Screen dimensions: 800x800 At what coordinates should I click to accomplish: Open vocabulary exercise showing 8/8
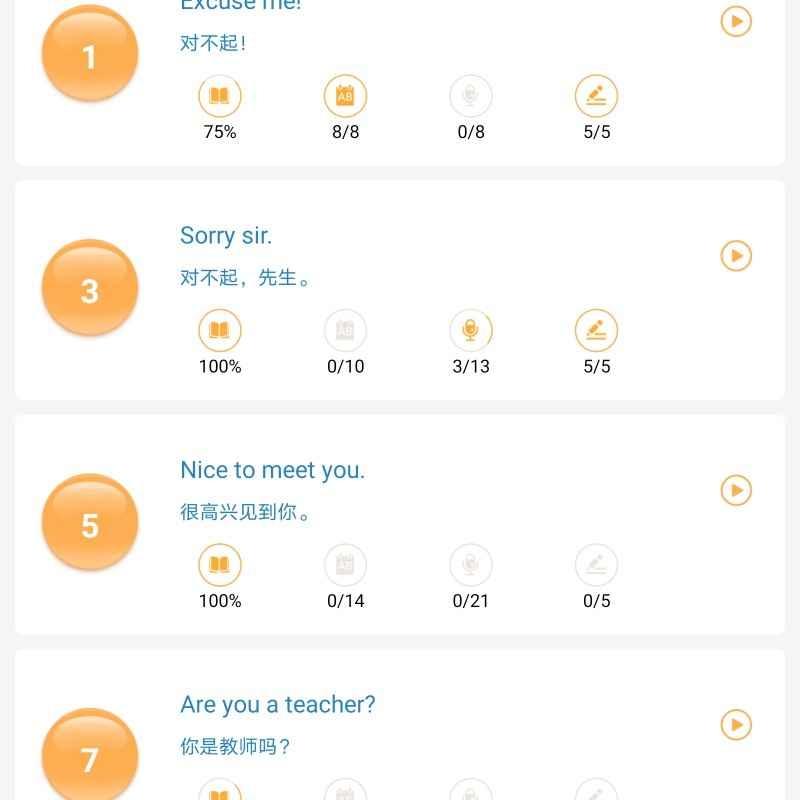(x=345, y=96)
